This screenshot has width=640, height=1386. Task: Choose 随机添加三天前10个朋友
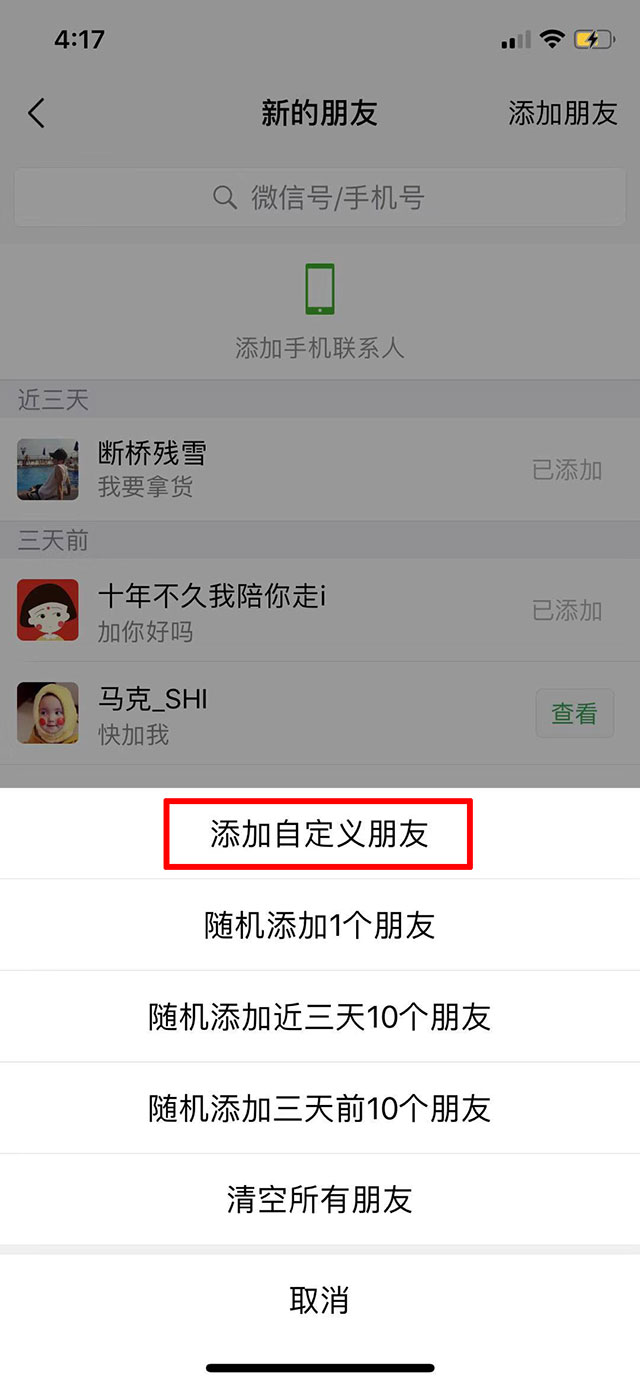tap(319, 1108)
